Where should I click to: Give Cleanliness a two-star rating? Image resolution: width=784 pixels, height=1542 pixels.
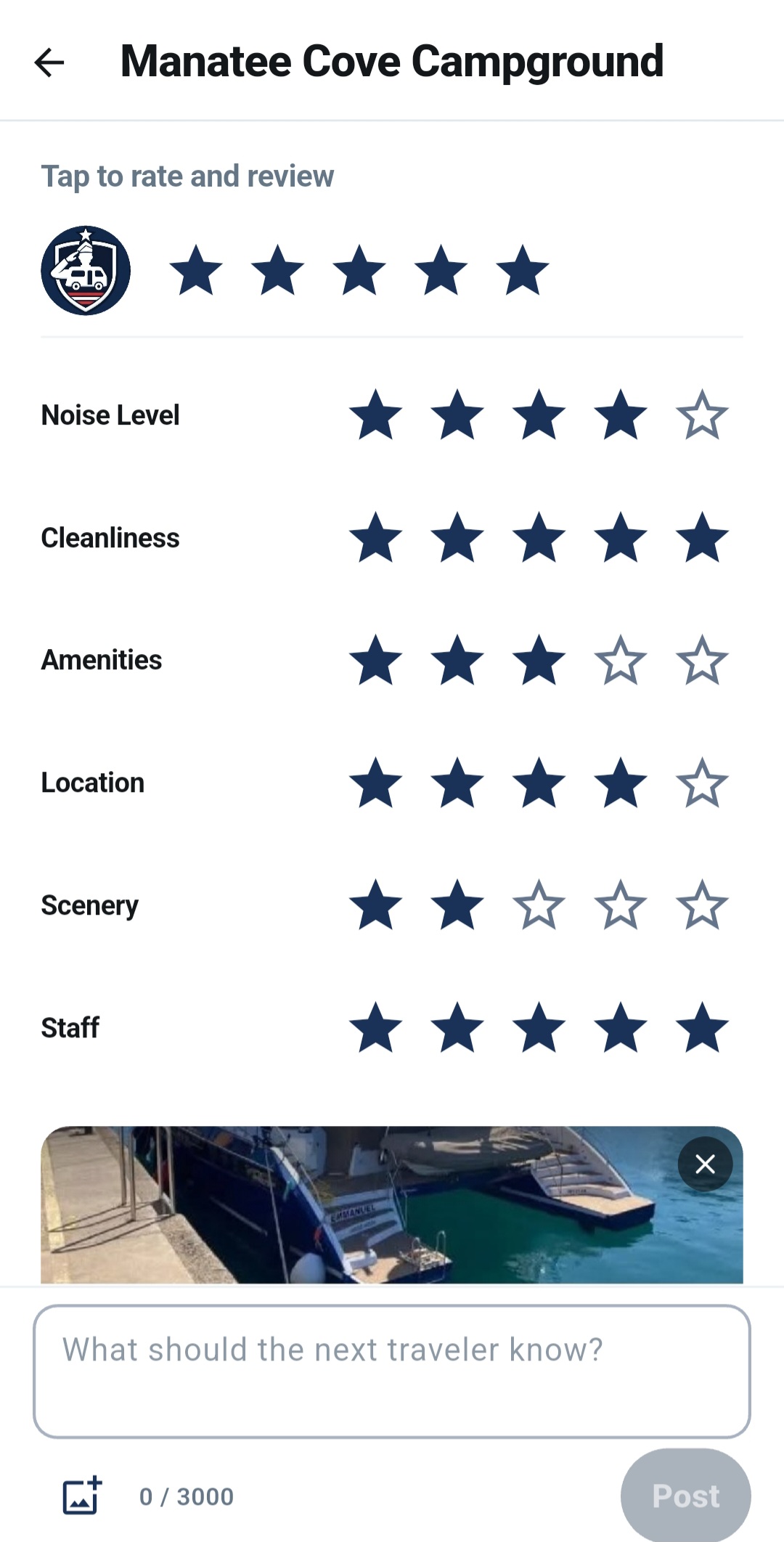(457, 538)
